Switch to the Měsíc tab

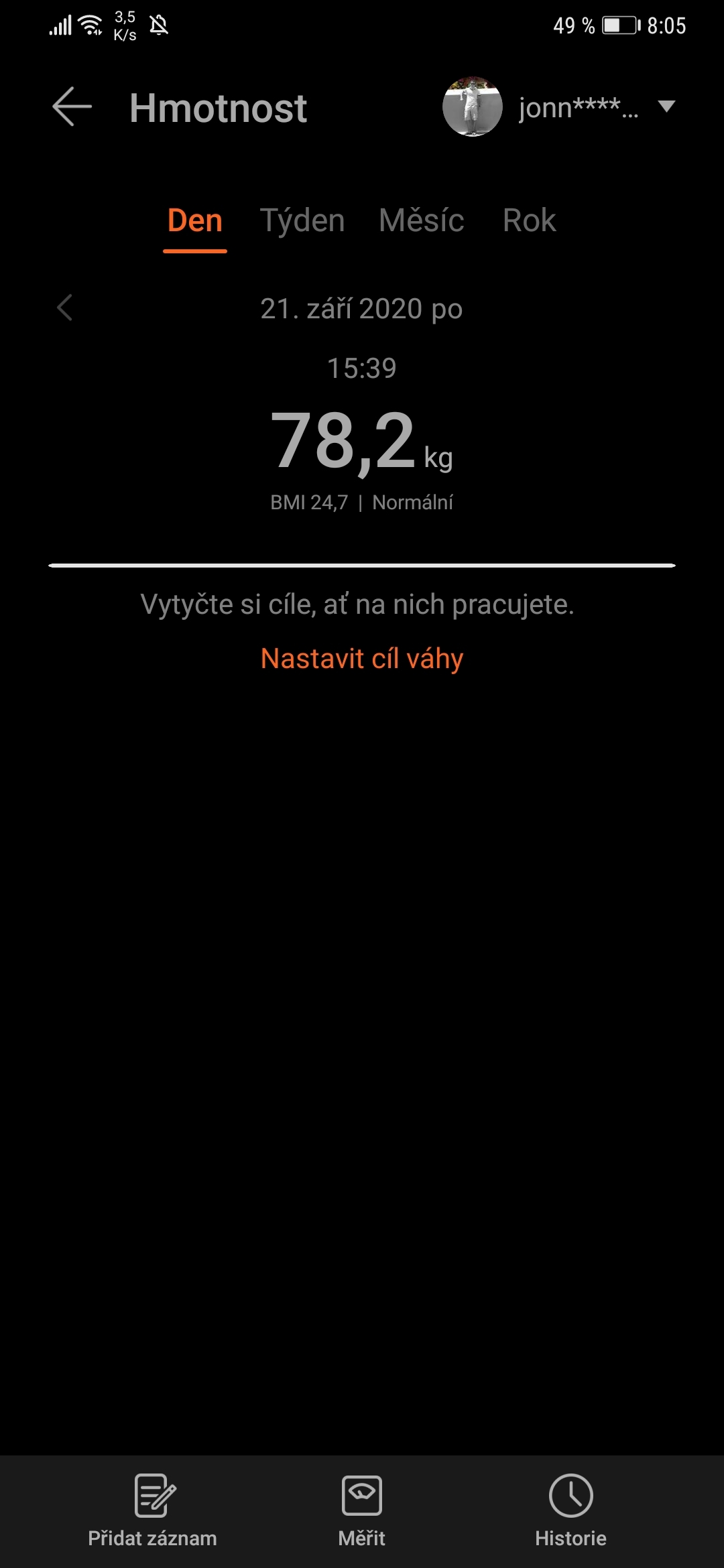pos(421,220)
